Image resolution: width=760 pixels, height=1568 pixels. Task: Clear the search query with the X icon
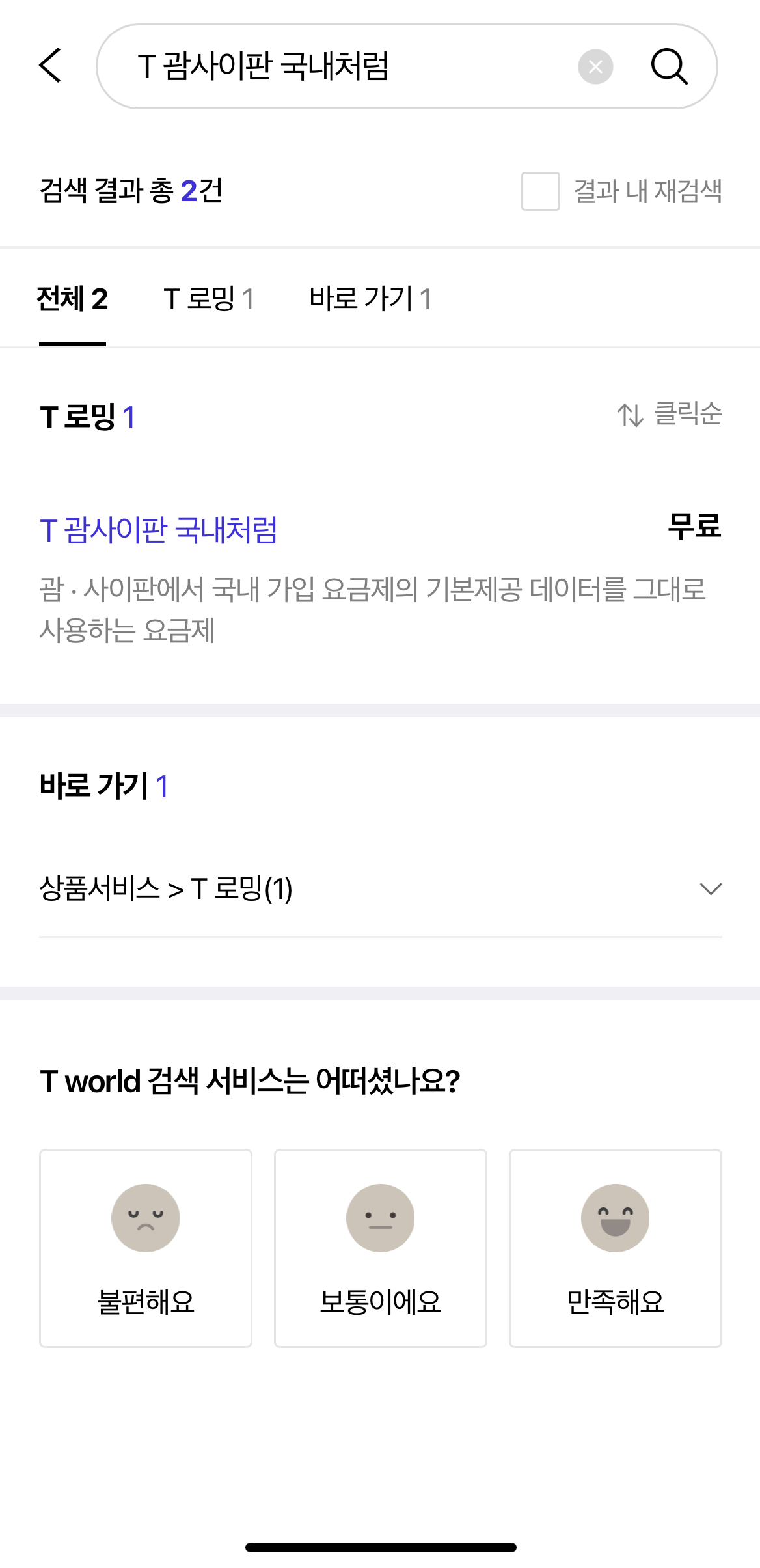tap(594, 66)
